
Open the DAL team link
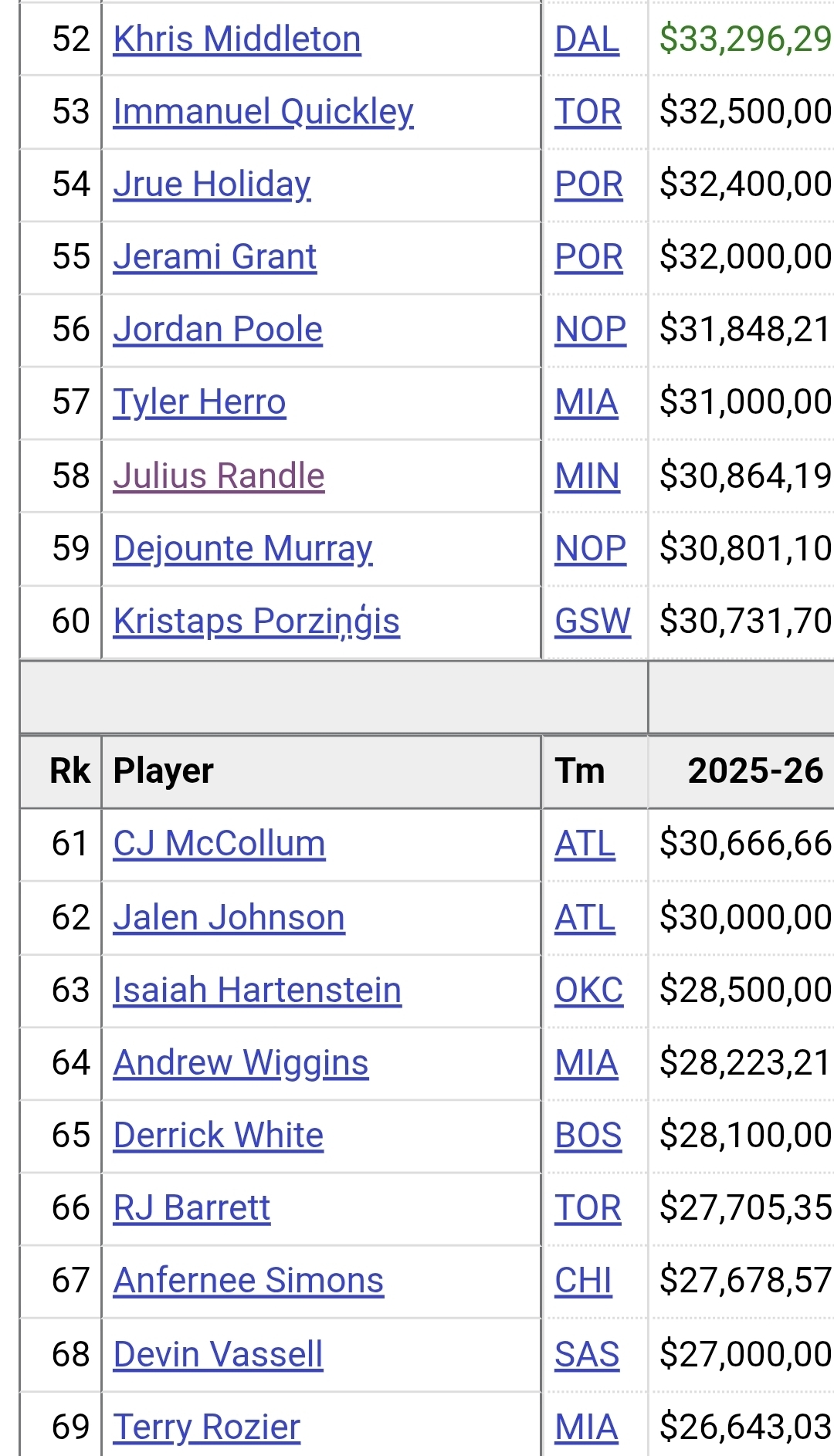pos(587,39)
